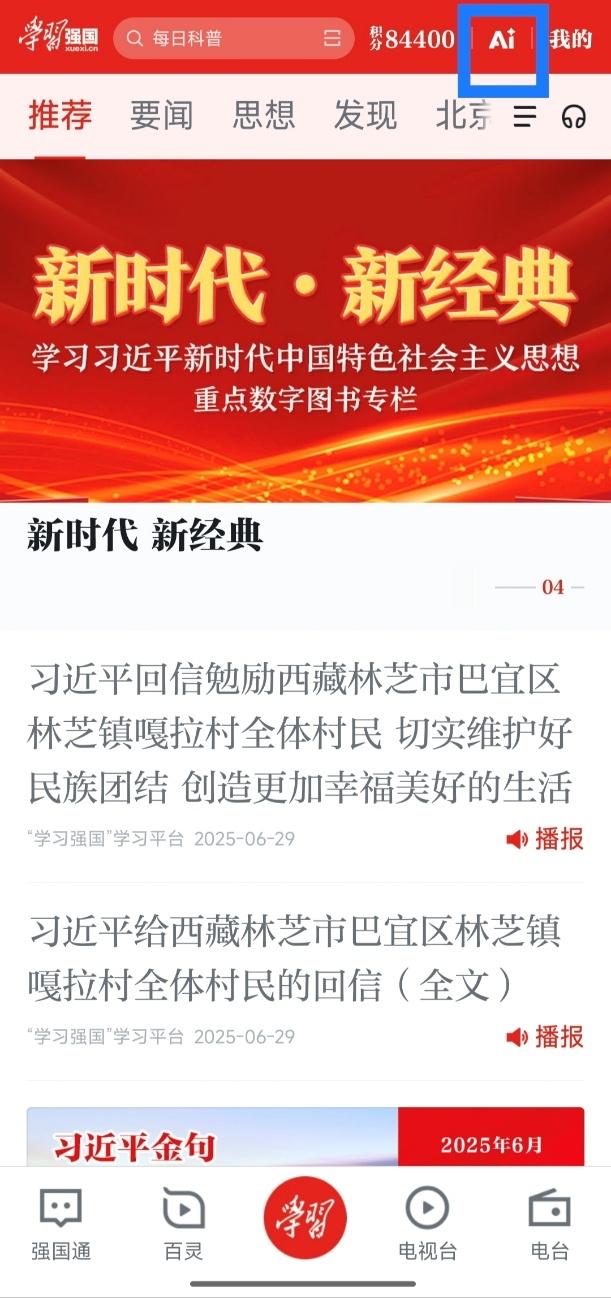Open the 回信（全文）article
This screenshot has width=611, height=1298.
point(295,958)
